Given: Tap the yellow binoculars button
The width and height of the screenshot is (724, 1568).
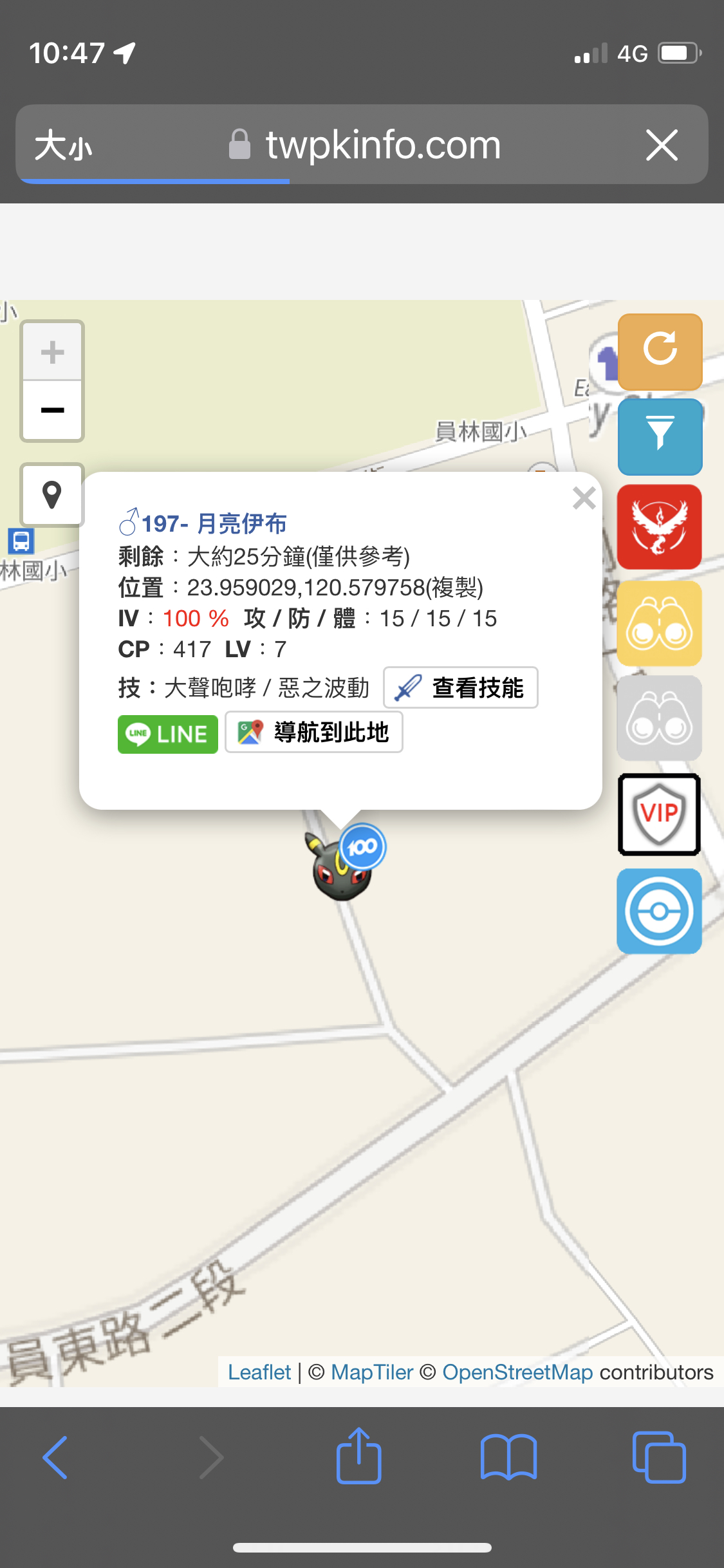Looking at the screenshot, I should click(660, 622).
